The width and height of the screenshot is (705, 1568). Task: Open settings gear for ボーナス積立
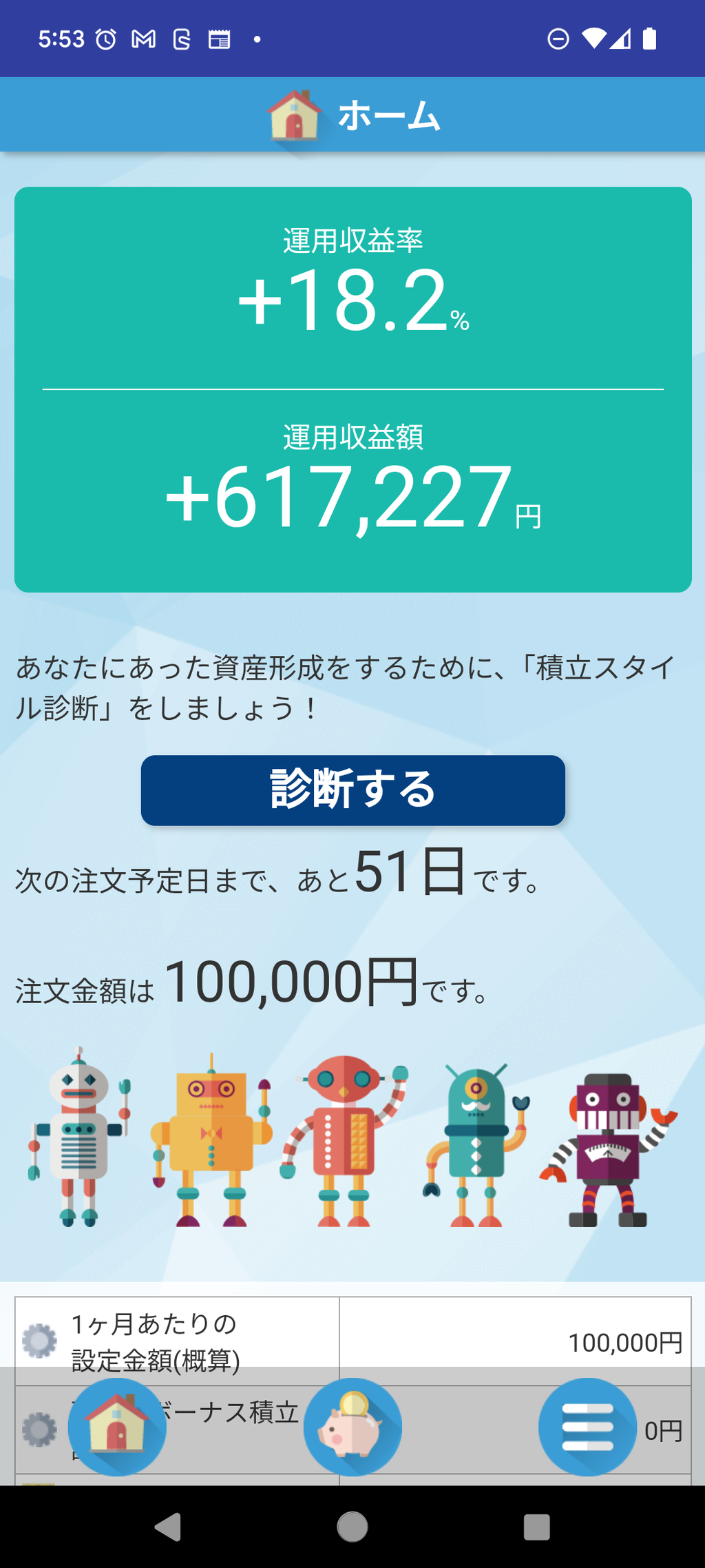(x=39, y=1430)
